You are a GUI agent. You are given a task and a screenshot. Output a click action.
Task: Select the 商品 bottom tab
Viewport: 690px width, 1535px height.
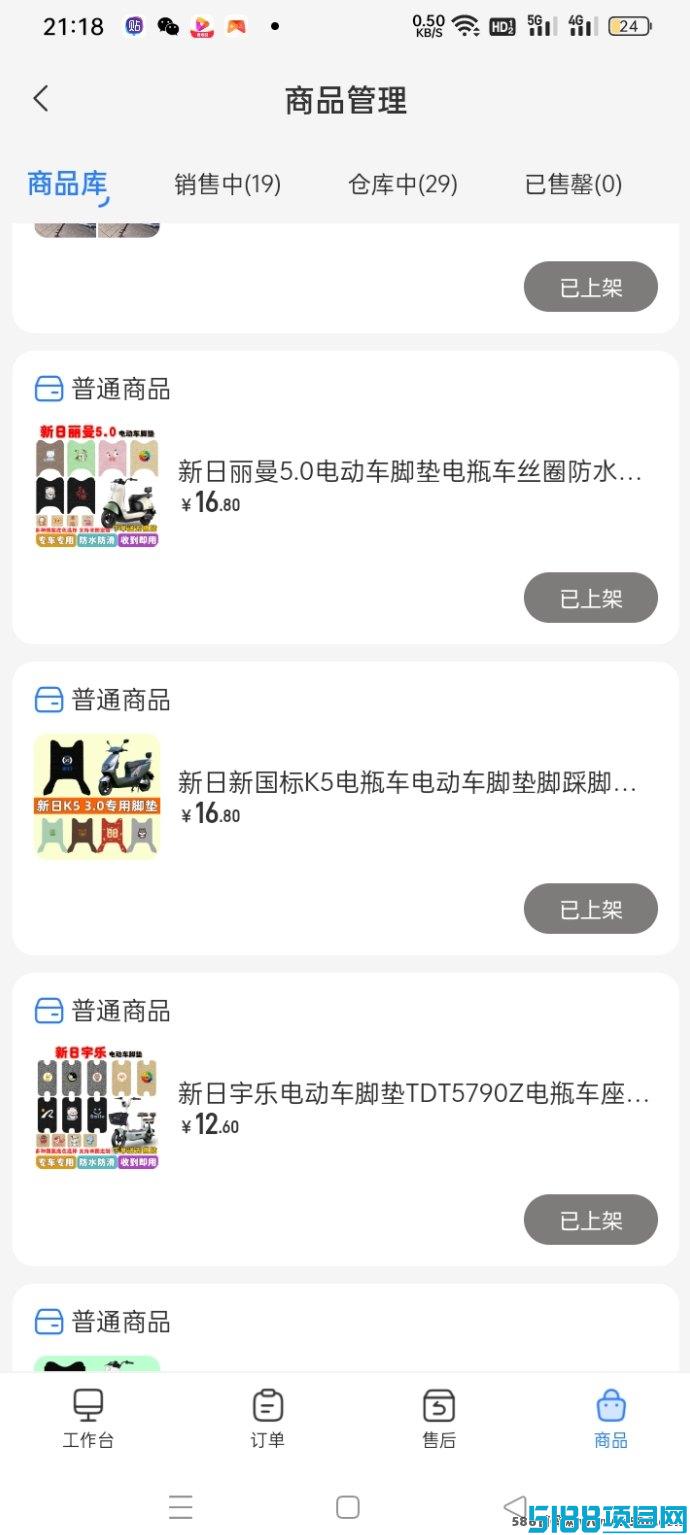(x=611, y=1418)
